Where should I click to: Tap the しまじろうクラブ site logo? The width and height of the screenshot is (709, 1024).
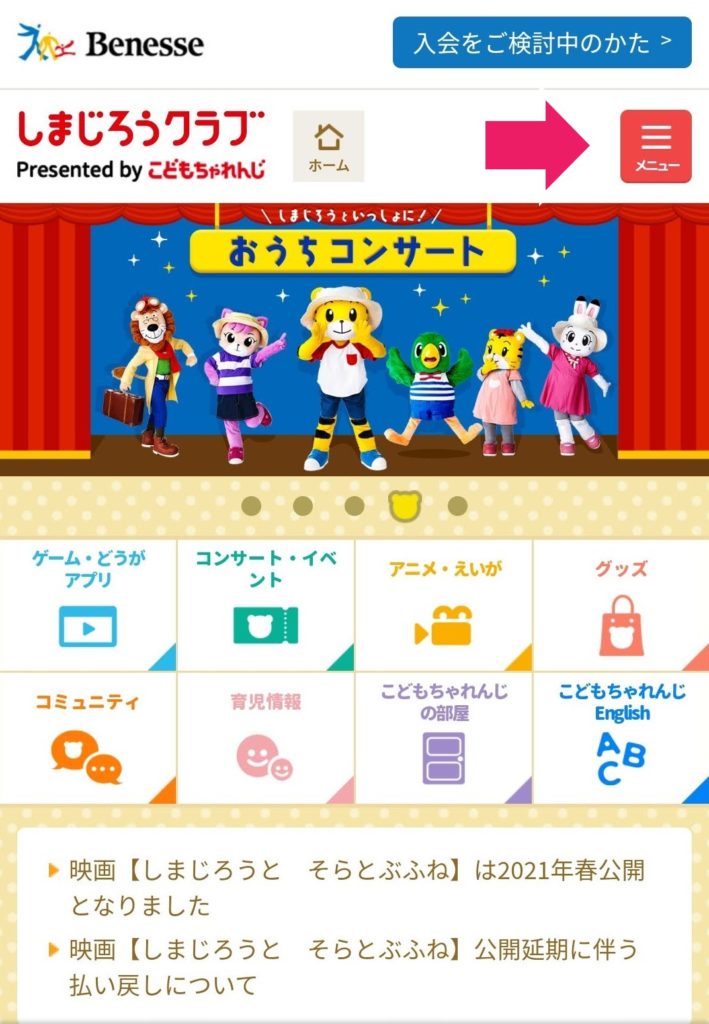coord(141,146)
